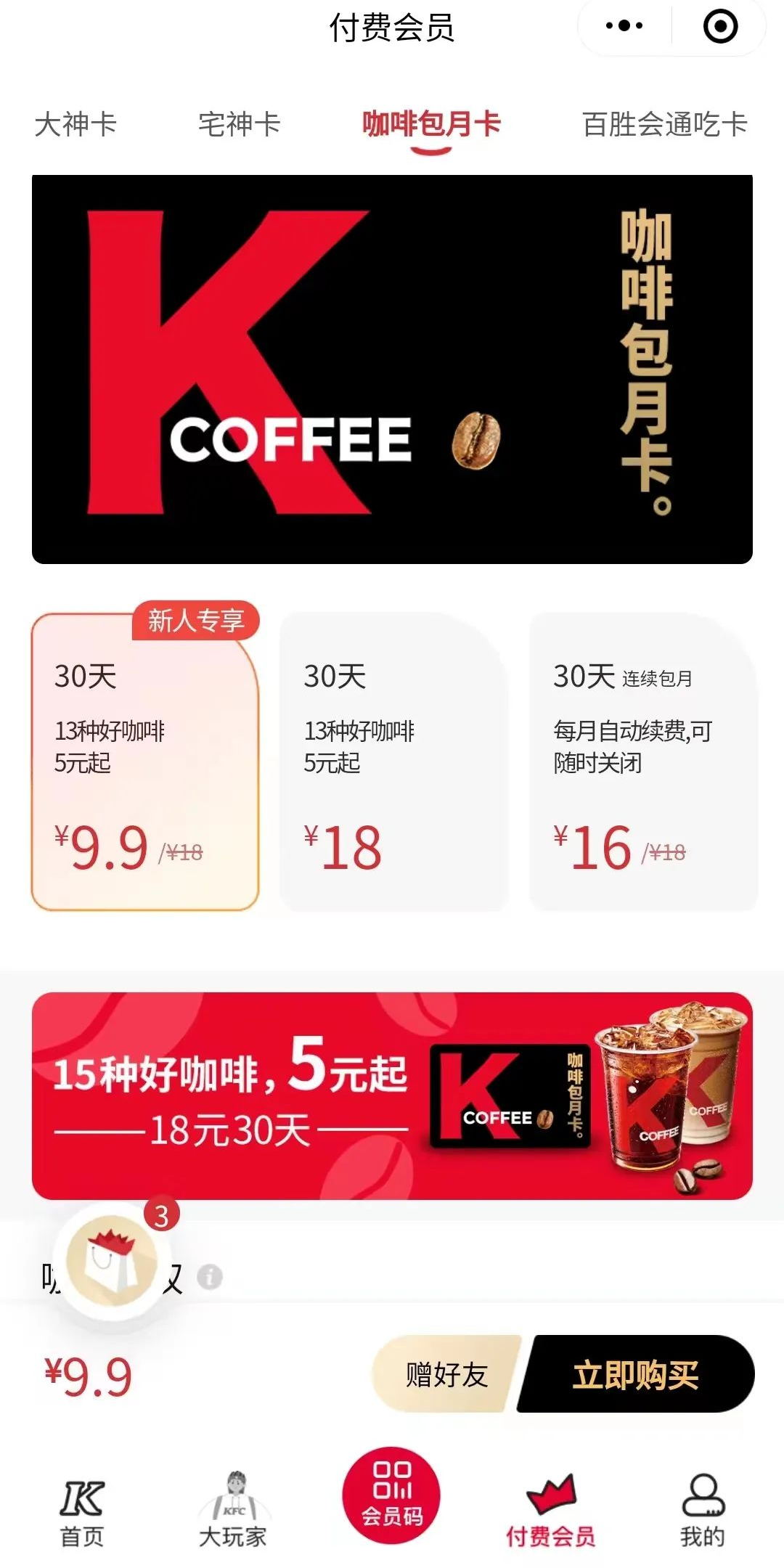Switch to the 大神卡 tab

tap(75, 125)
